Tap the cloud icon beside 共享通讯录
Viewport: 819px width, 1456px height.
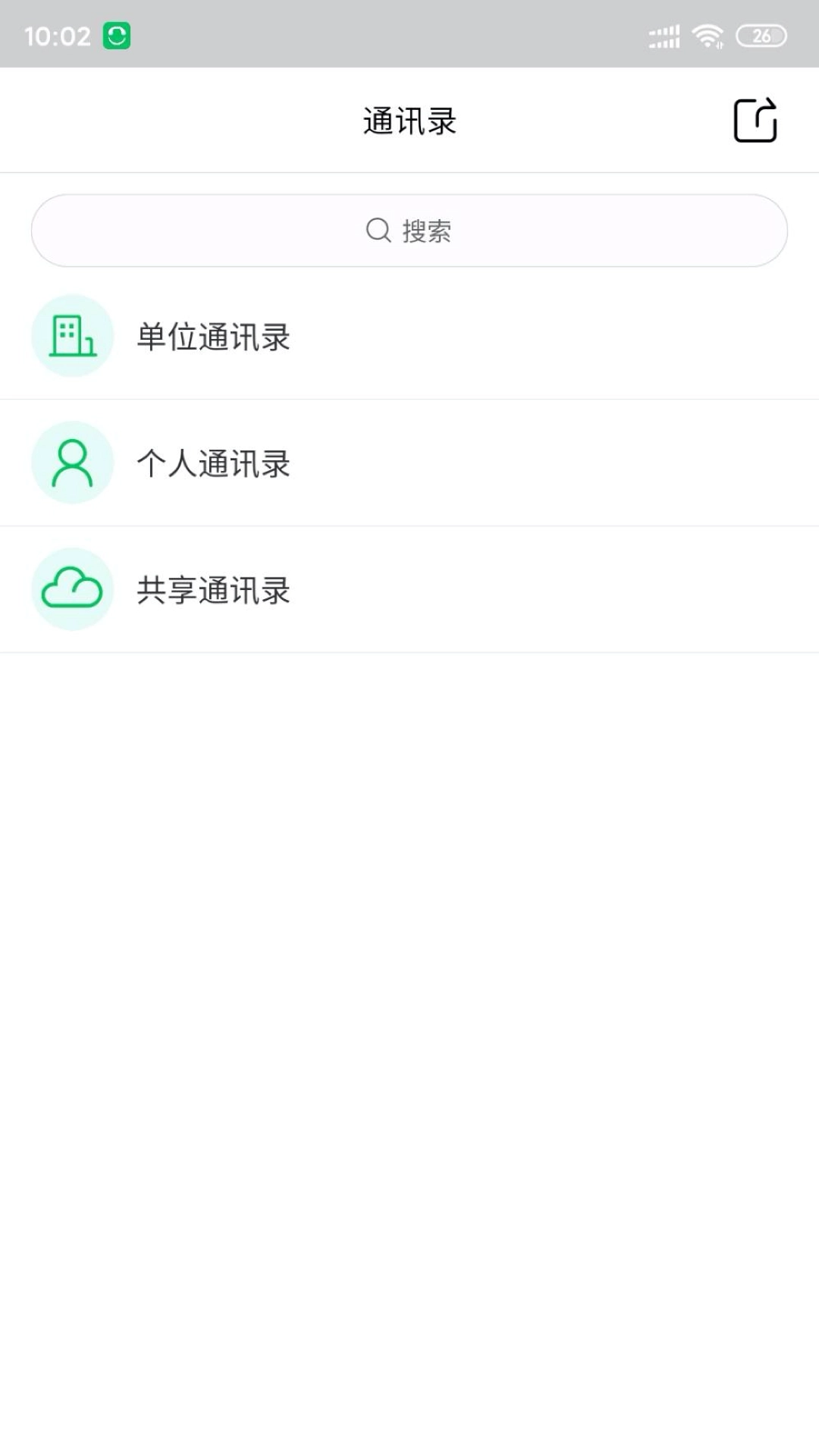coord(72,589)
